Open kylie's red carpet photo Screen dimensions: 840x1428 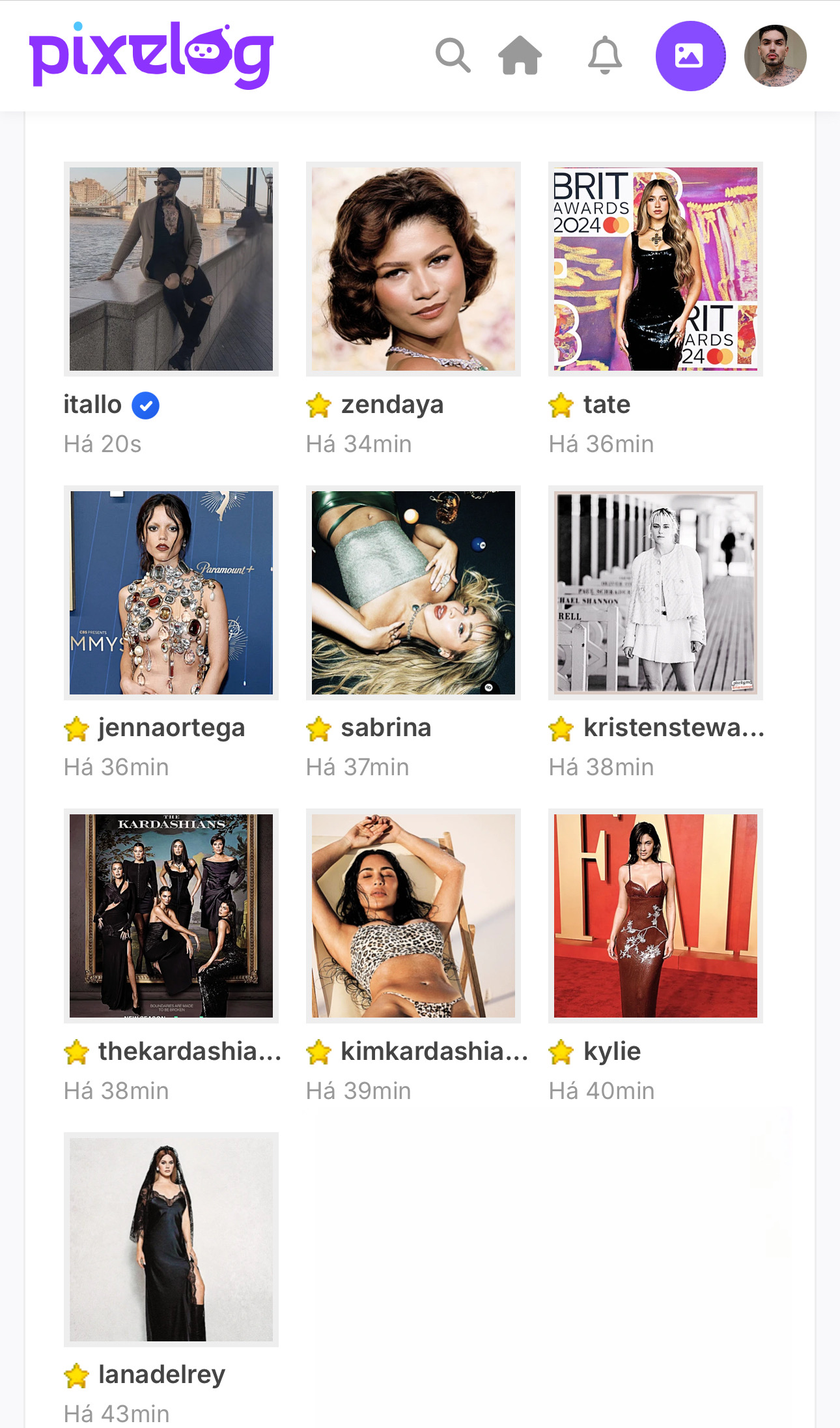click(x=656, y=915)
